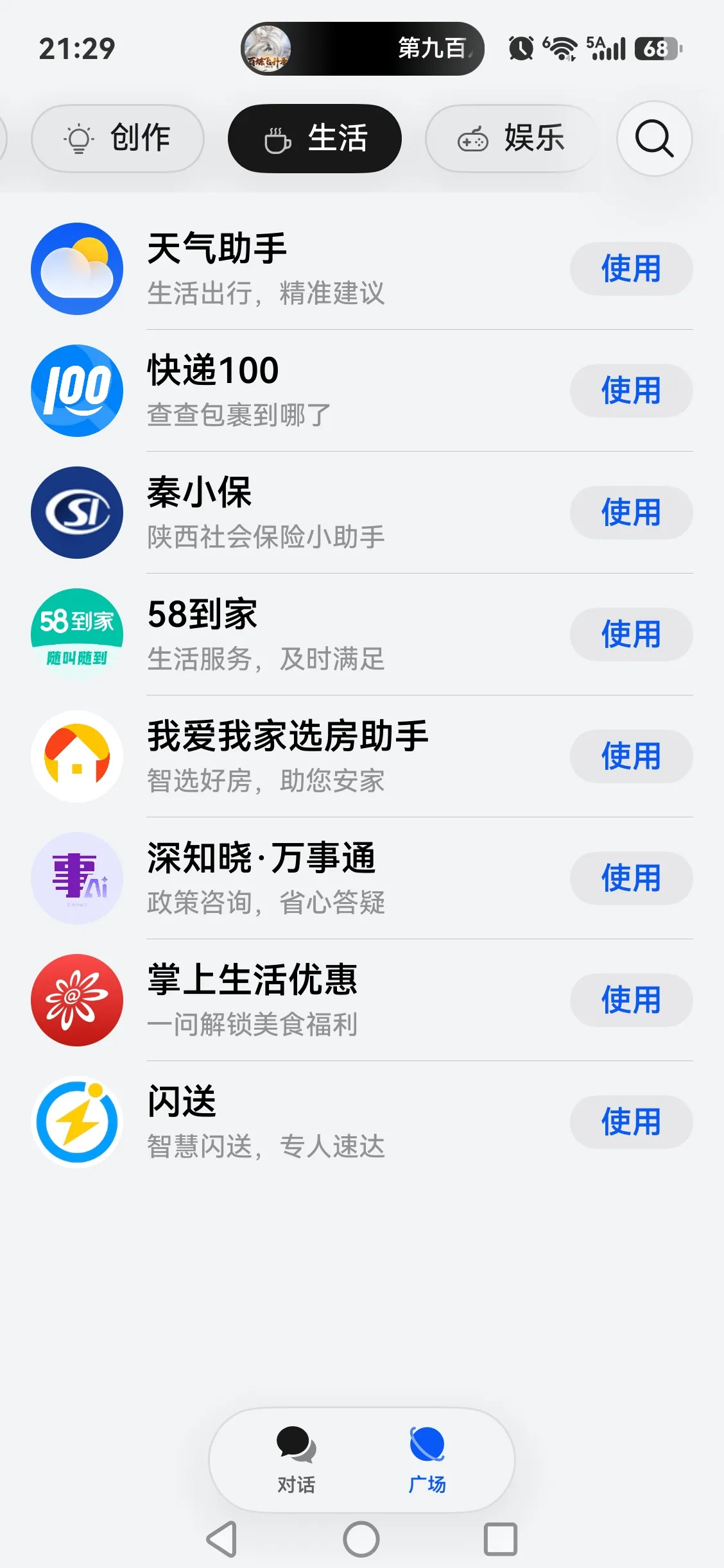
Task: Open the search magnifier icon
Action: coord(654,139)
